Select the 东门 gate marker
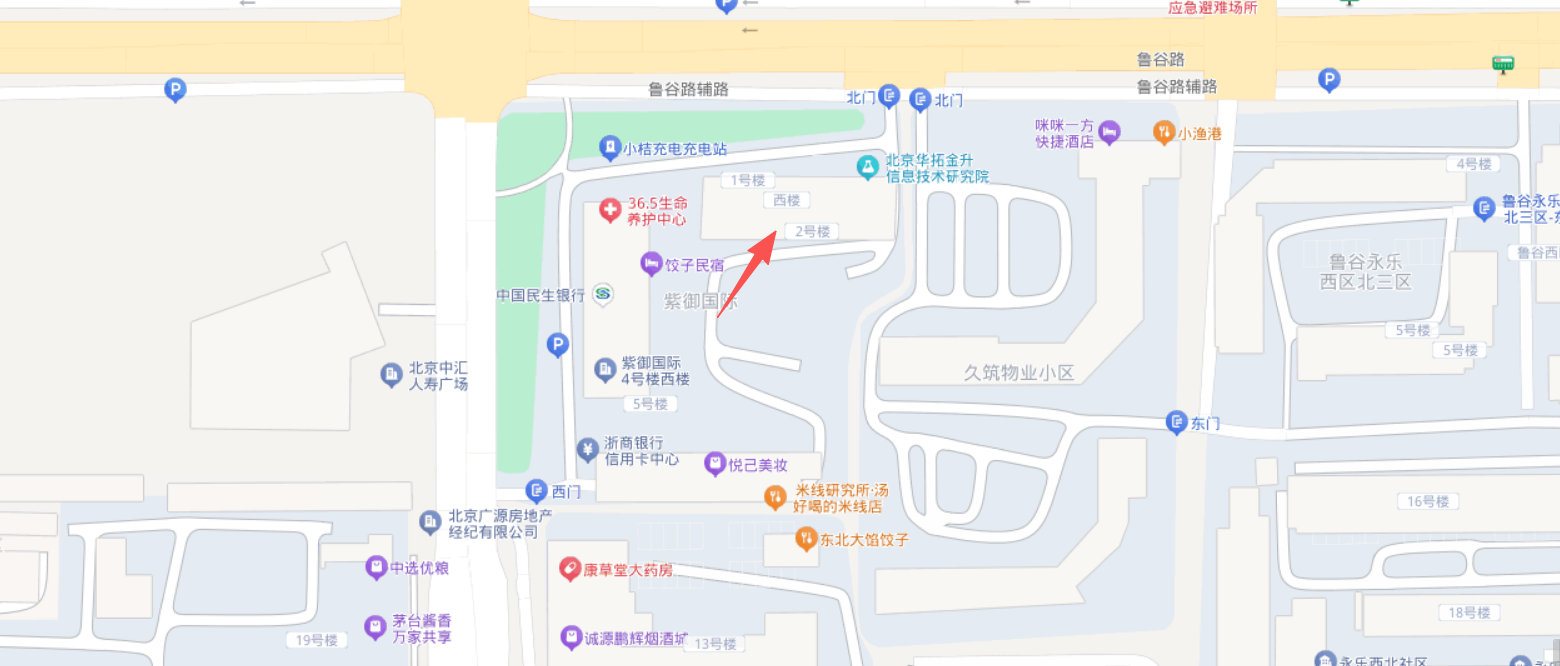This screenshot has width=1560, height=666. [1176, 423]
